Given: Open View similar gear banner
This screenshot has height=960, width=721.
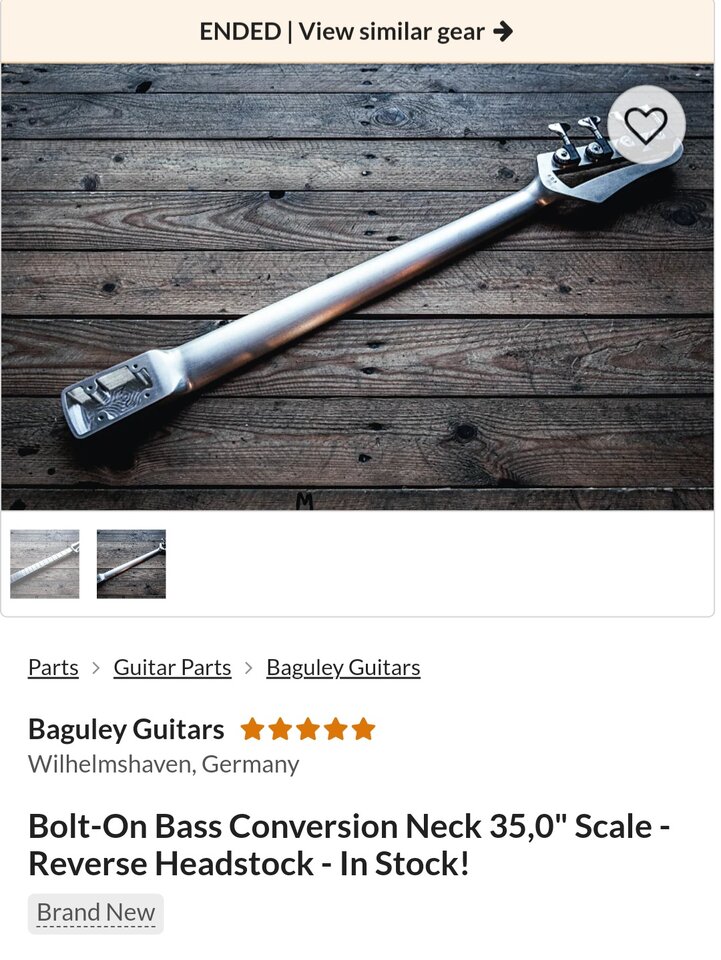Looking at the screenshot, I should pyautogui.click(x=358, y=31).
